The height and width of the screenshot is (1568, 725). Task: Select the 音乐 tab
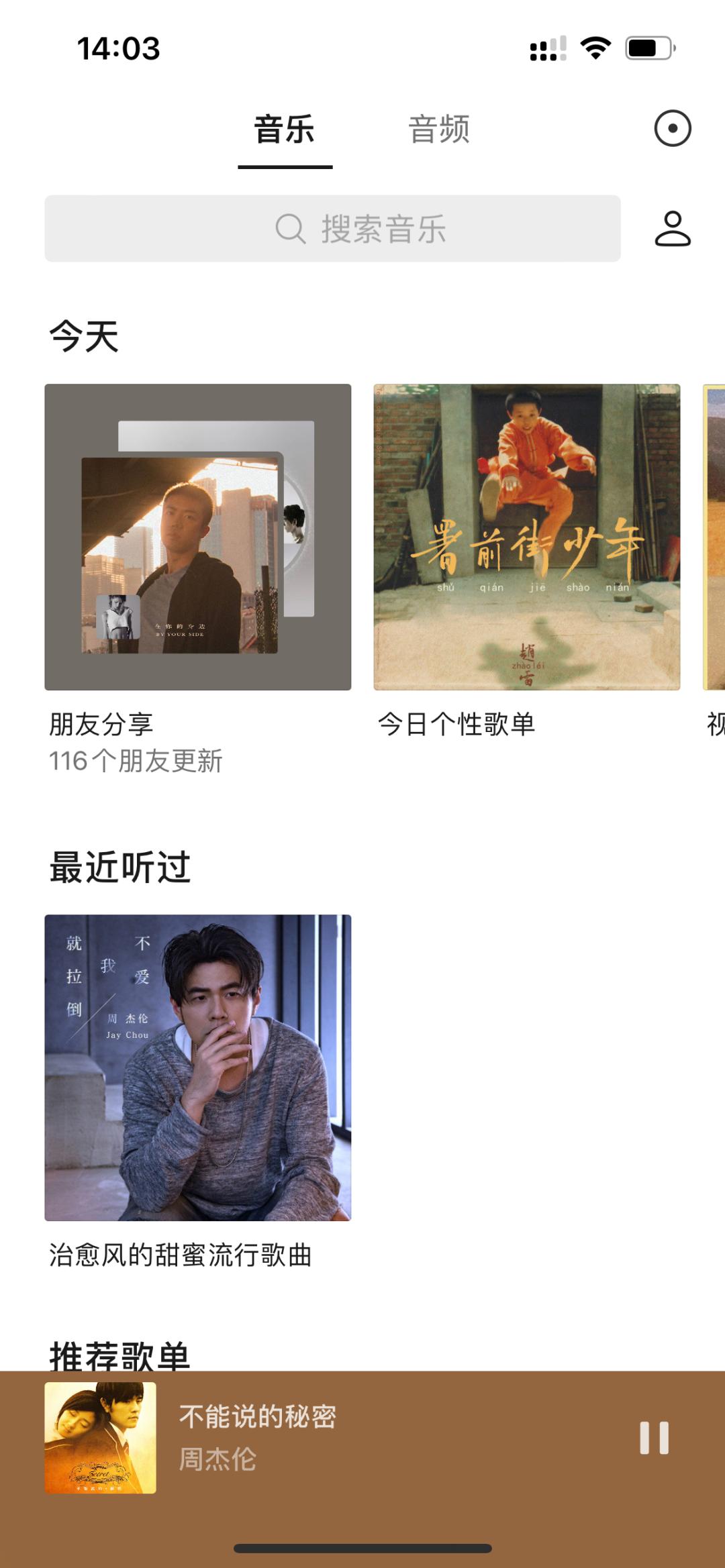285,129
